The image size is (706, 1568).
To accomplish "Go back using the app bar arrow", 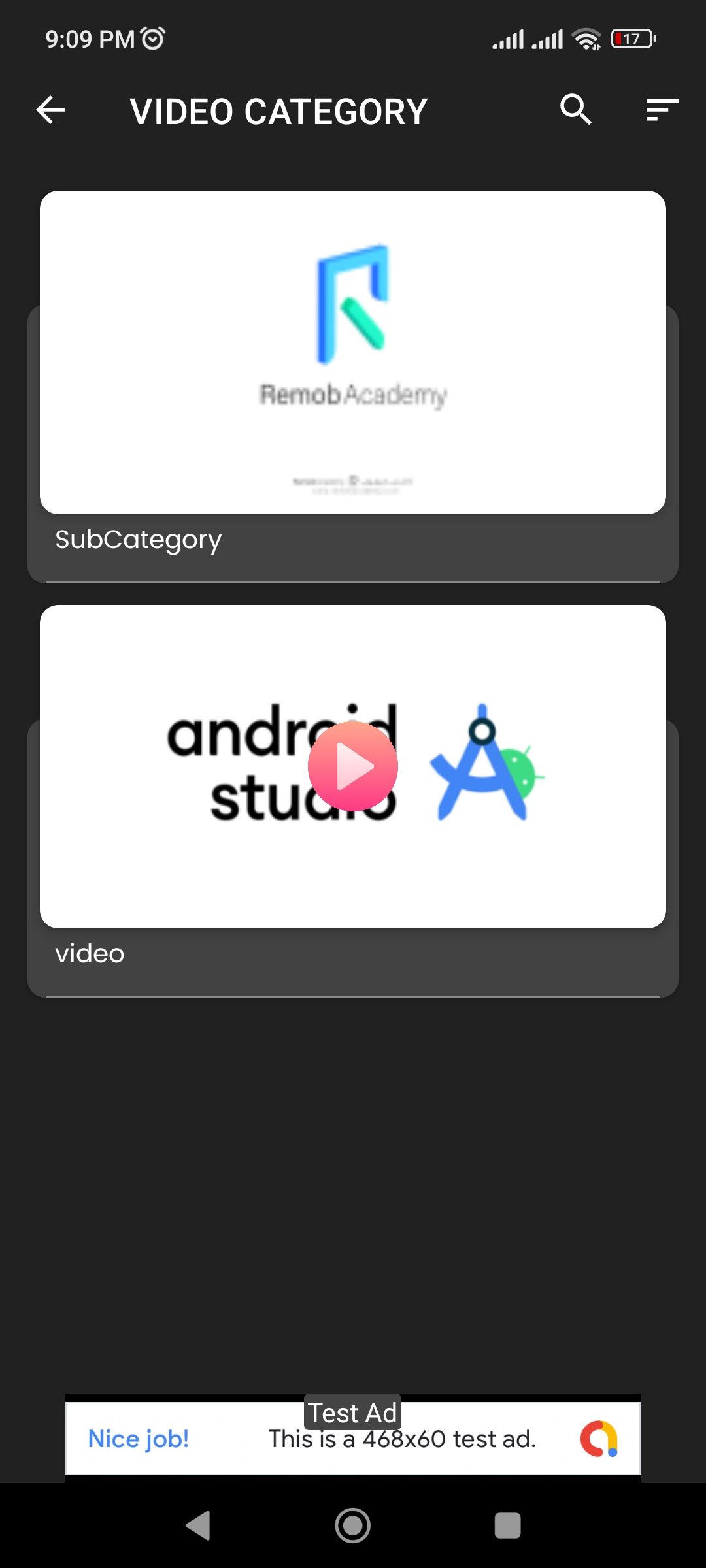I will pos(50,110).
